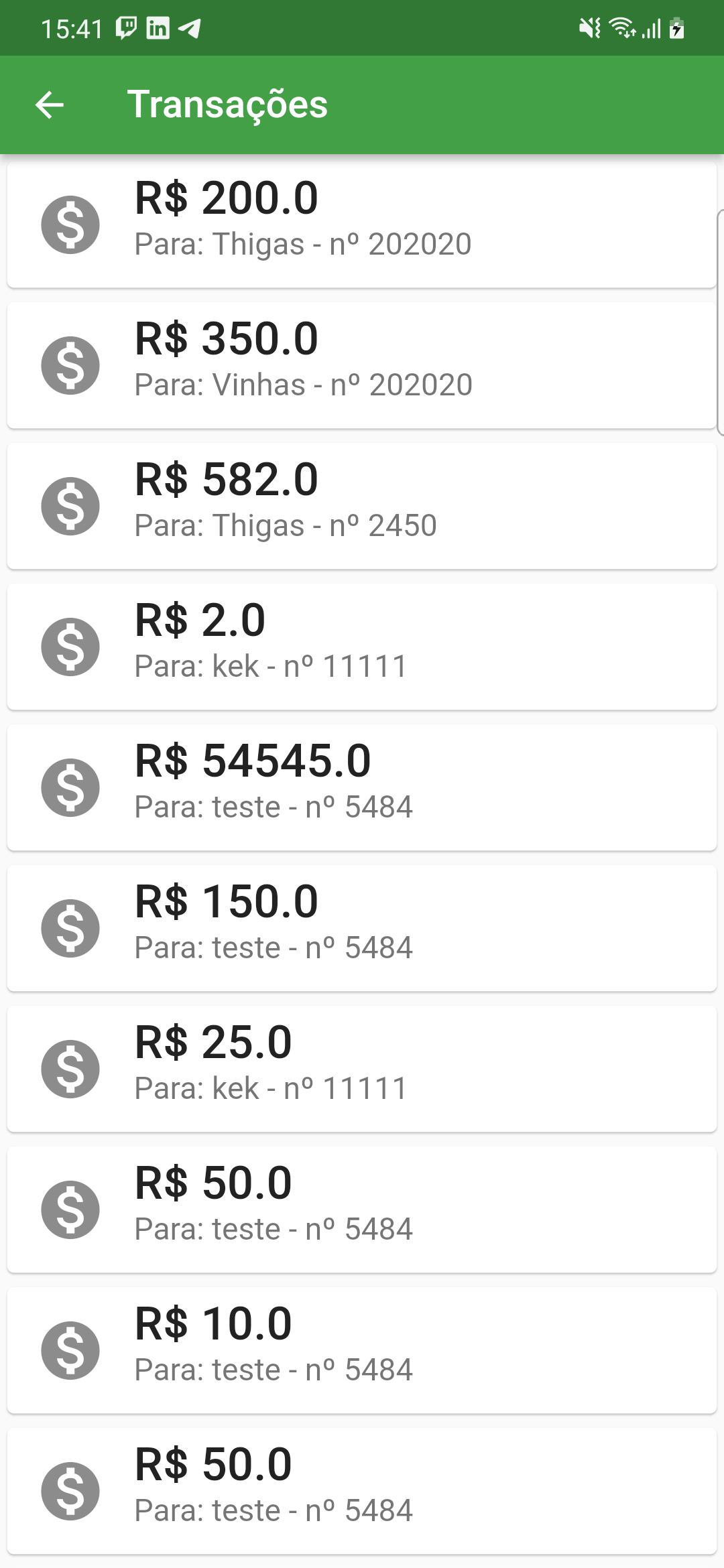This screenshot has width=724, height=1568.
Task: Tap the back arrow to exit Transações
Action: tap(49, 105)
